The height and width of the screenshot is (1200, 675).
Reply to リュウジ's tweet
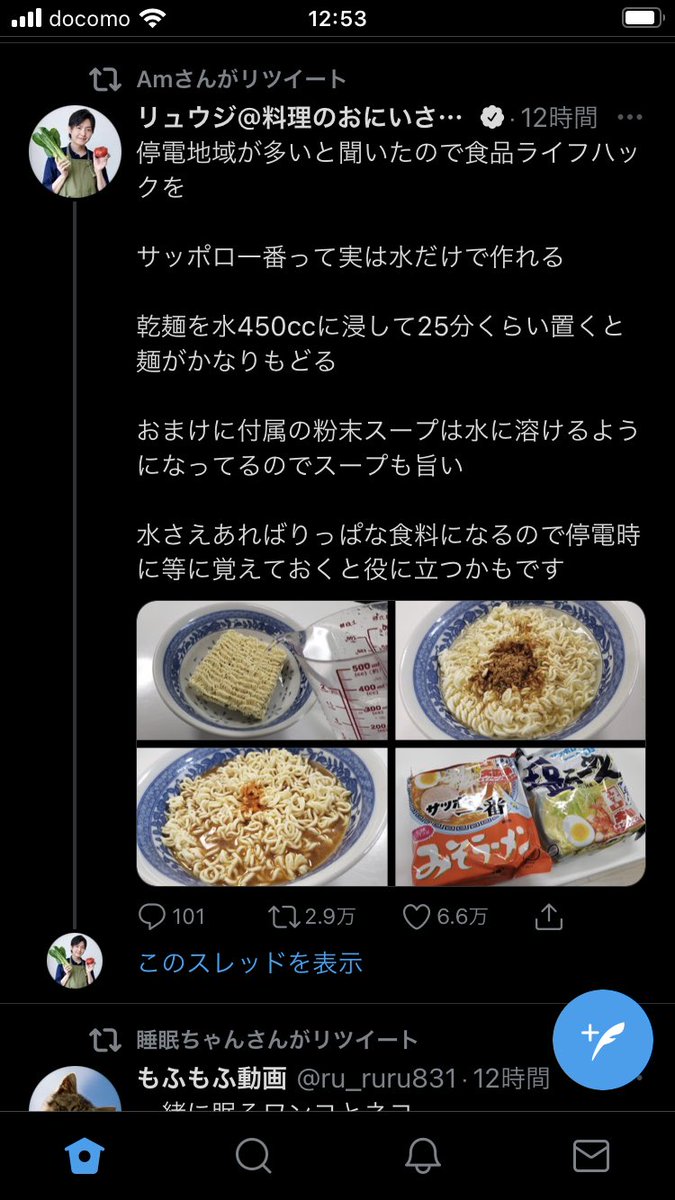click(x=151, y=915)
